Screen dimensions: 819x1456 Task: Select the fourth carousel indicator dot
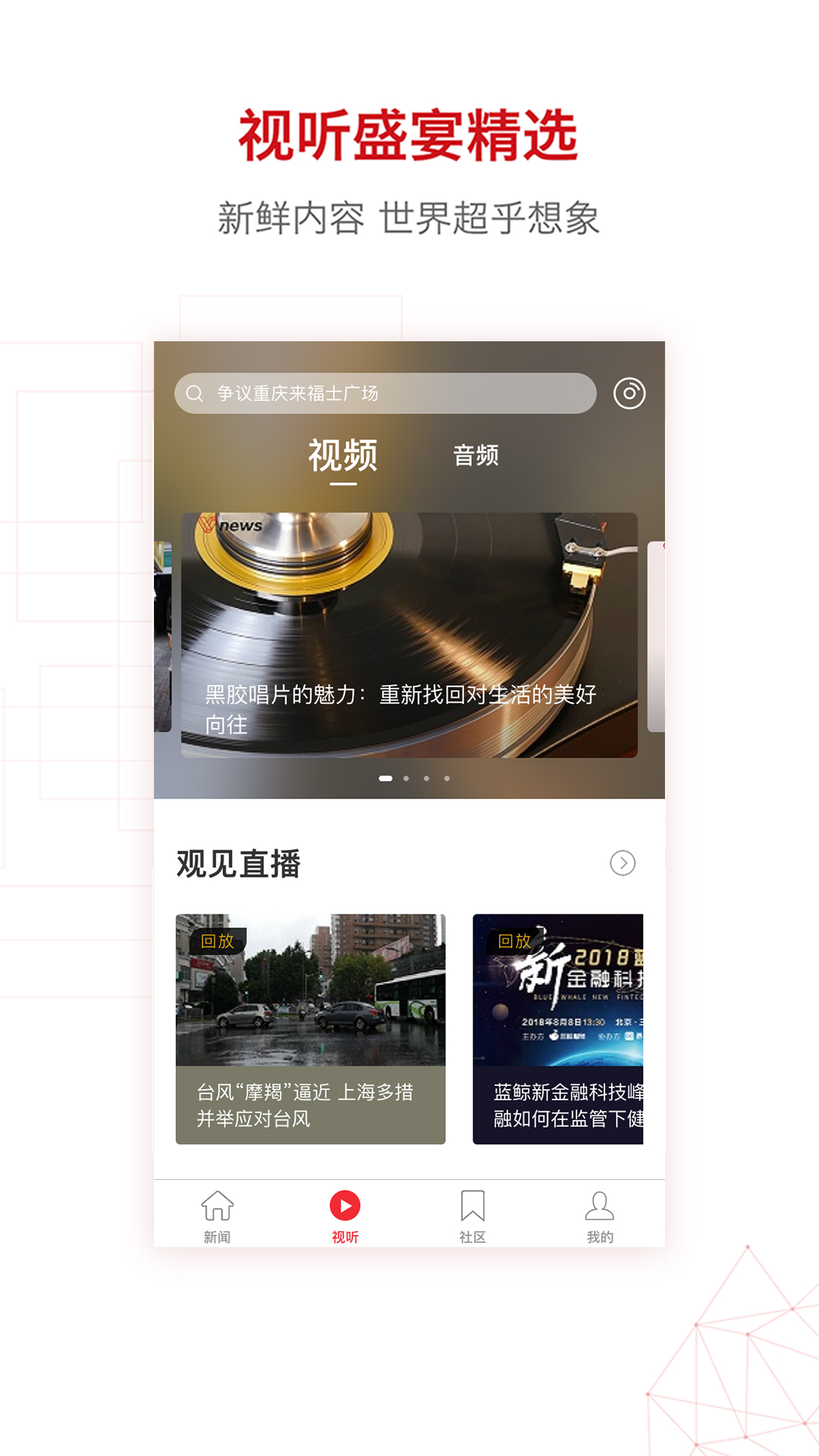tap(447, 777)
